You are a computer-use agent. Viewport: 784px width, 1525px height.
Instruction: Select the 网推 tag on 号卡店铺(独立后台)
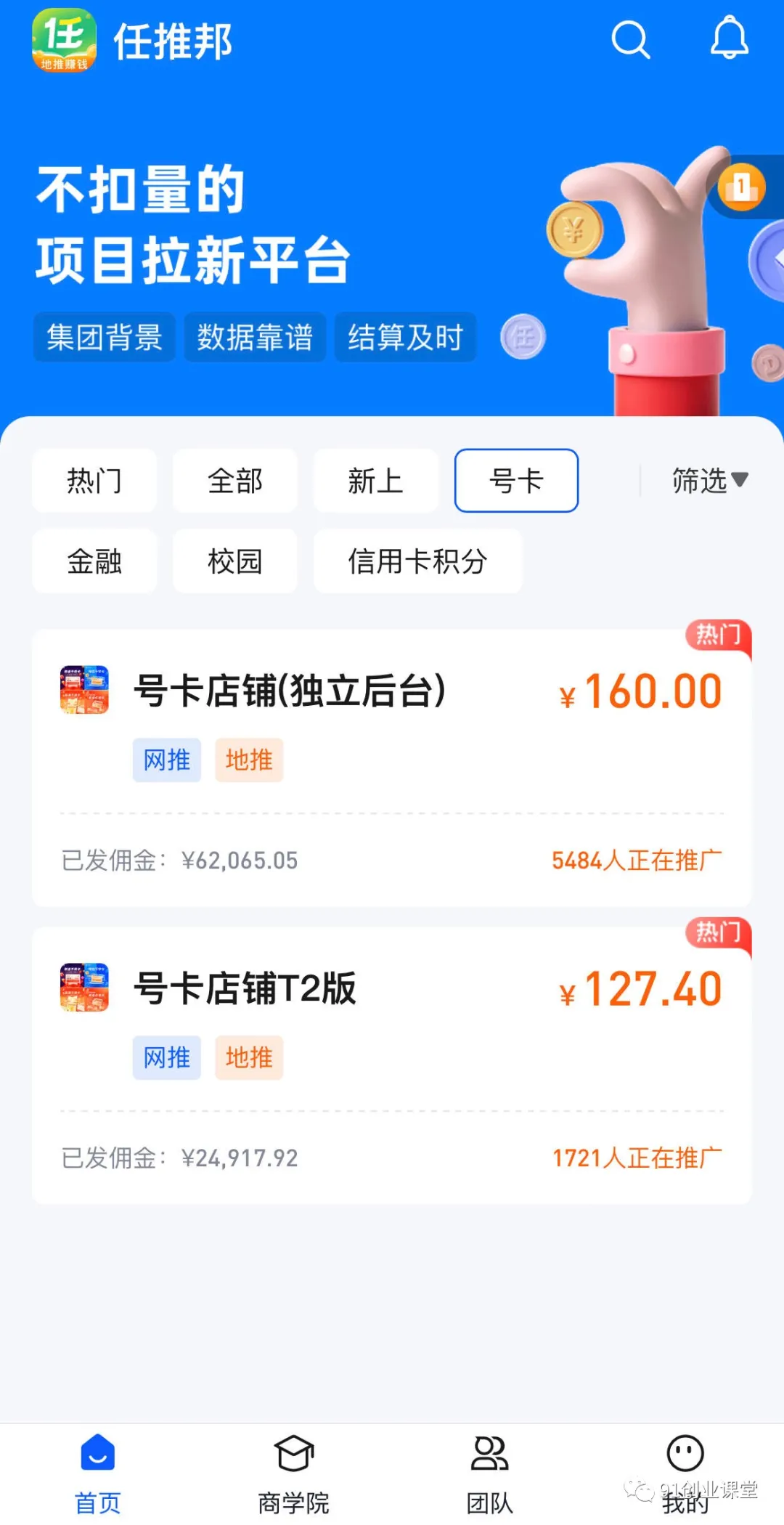[x=166, y=760]
